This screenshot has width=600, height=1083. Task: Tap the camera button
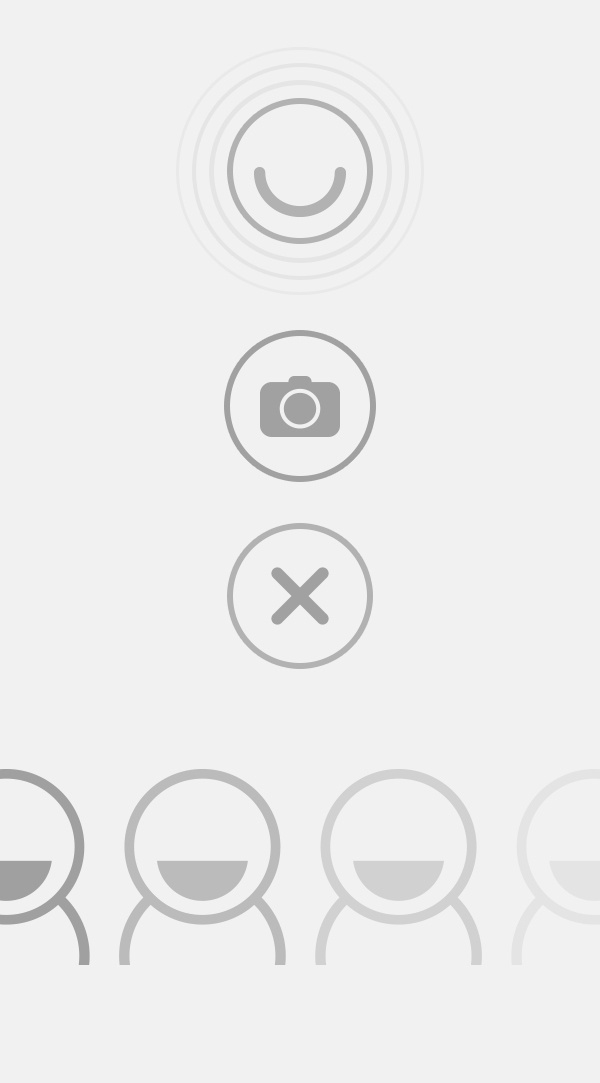[300, 406]
